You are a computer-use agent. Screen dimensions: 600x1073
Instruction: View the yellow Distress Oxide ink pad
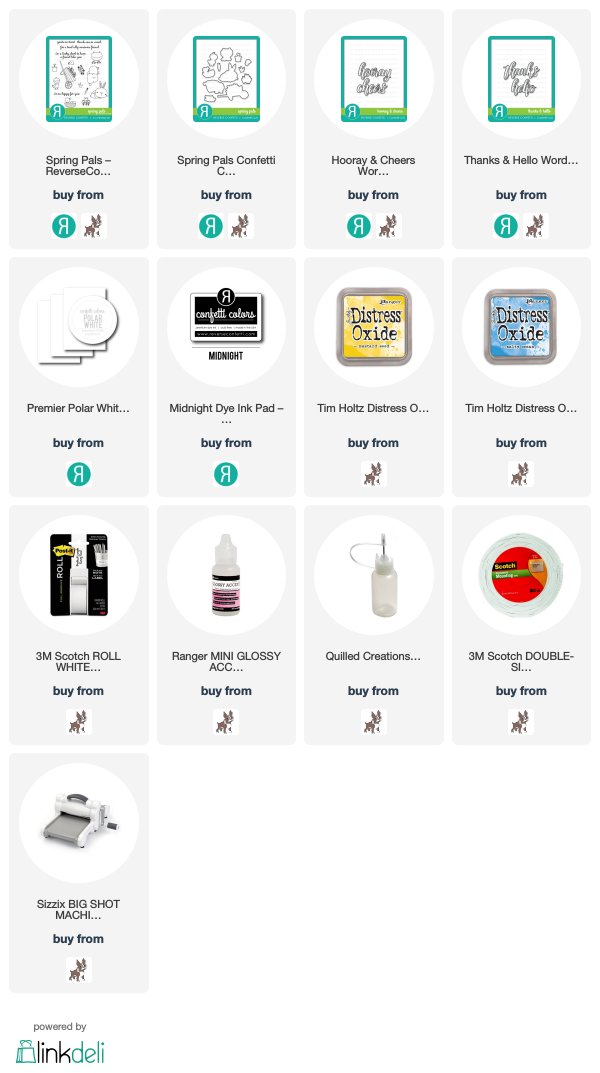tap(374, 326)
